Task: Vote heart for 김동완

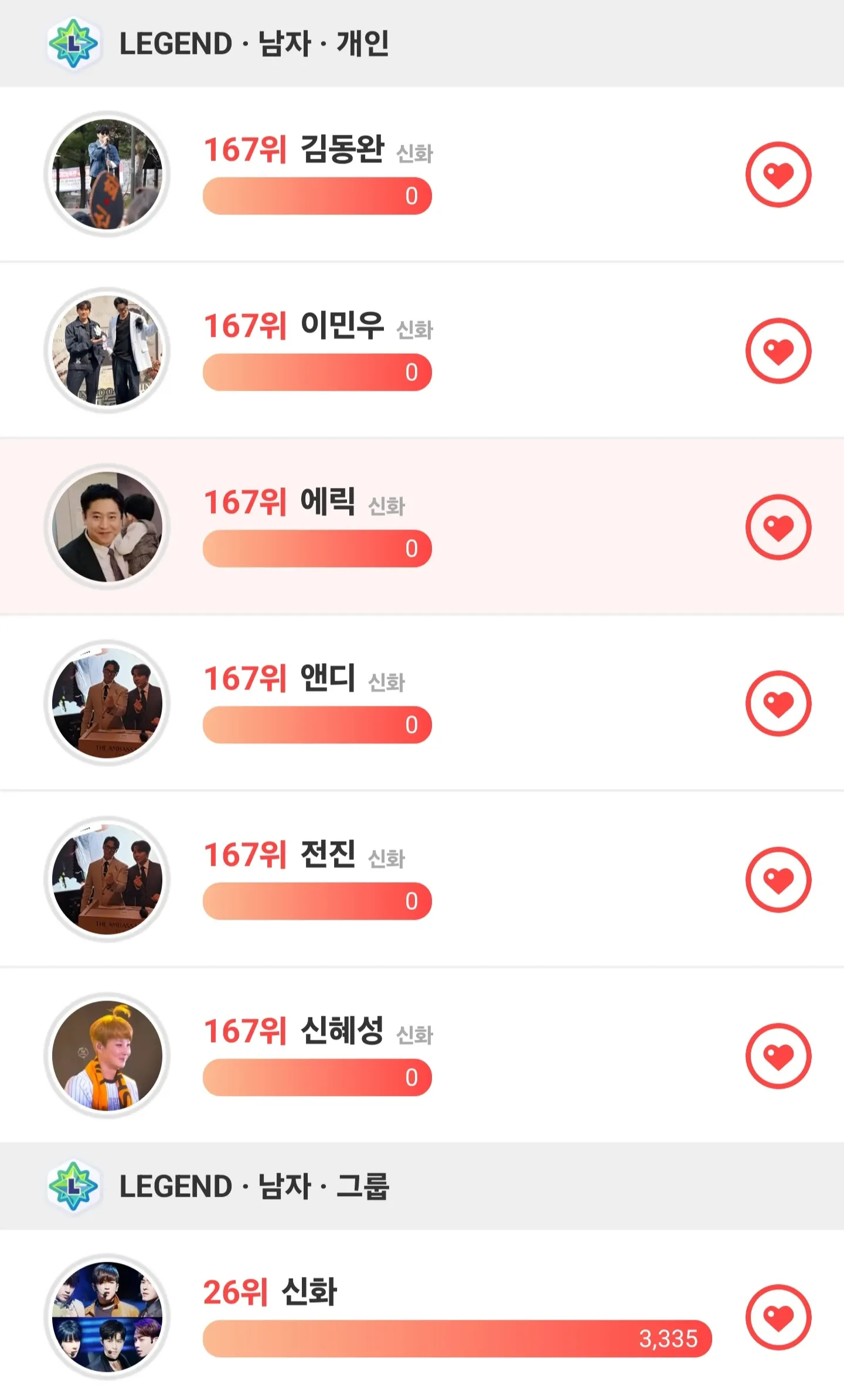Action: click(778, 175)
